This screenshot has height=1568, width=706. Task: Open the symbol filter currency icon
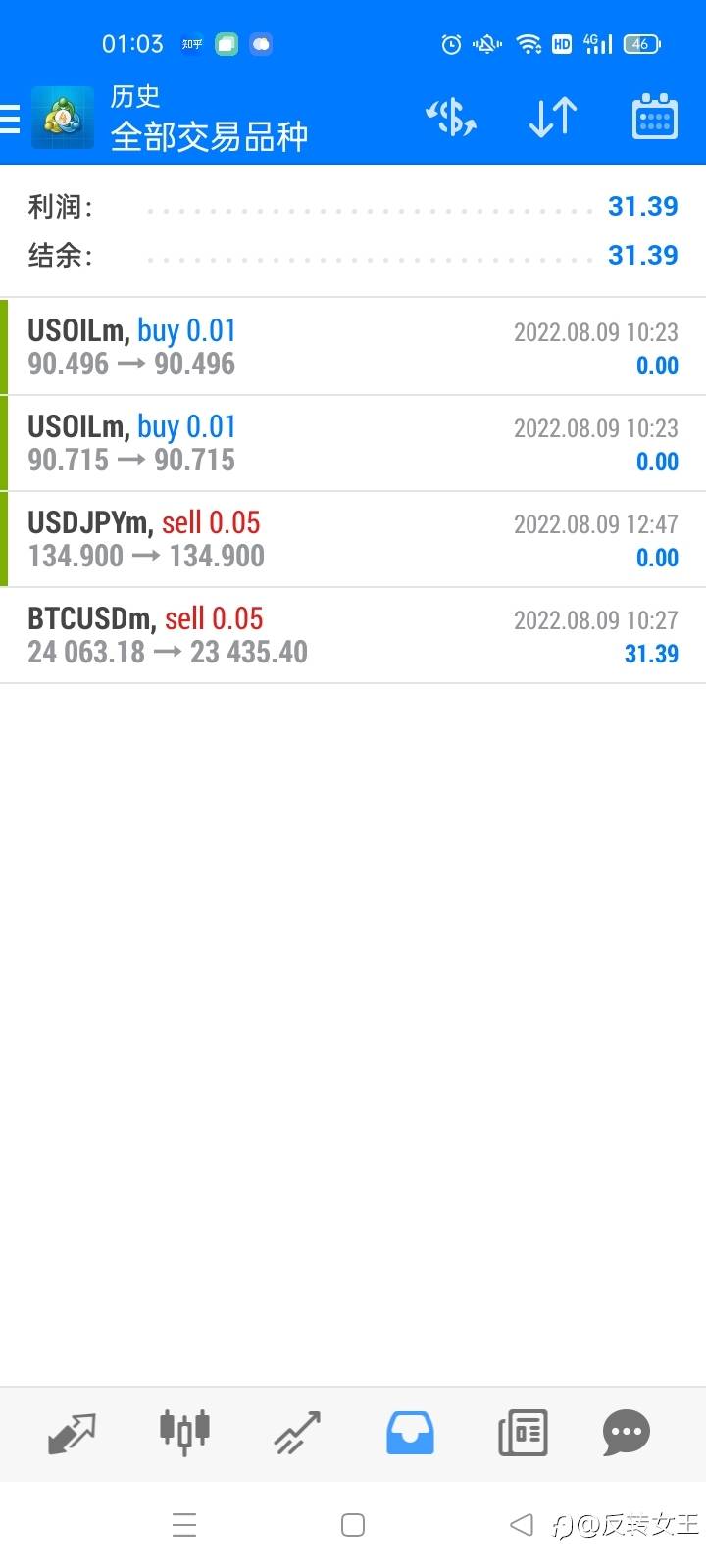451,119
